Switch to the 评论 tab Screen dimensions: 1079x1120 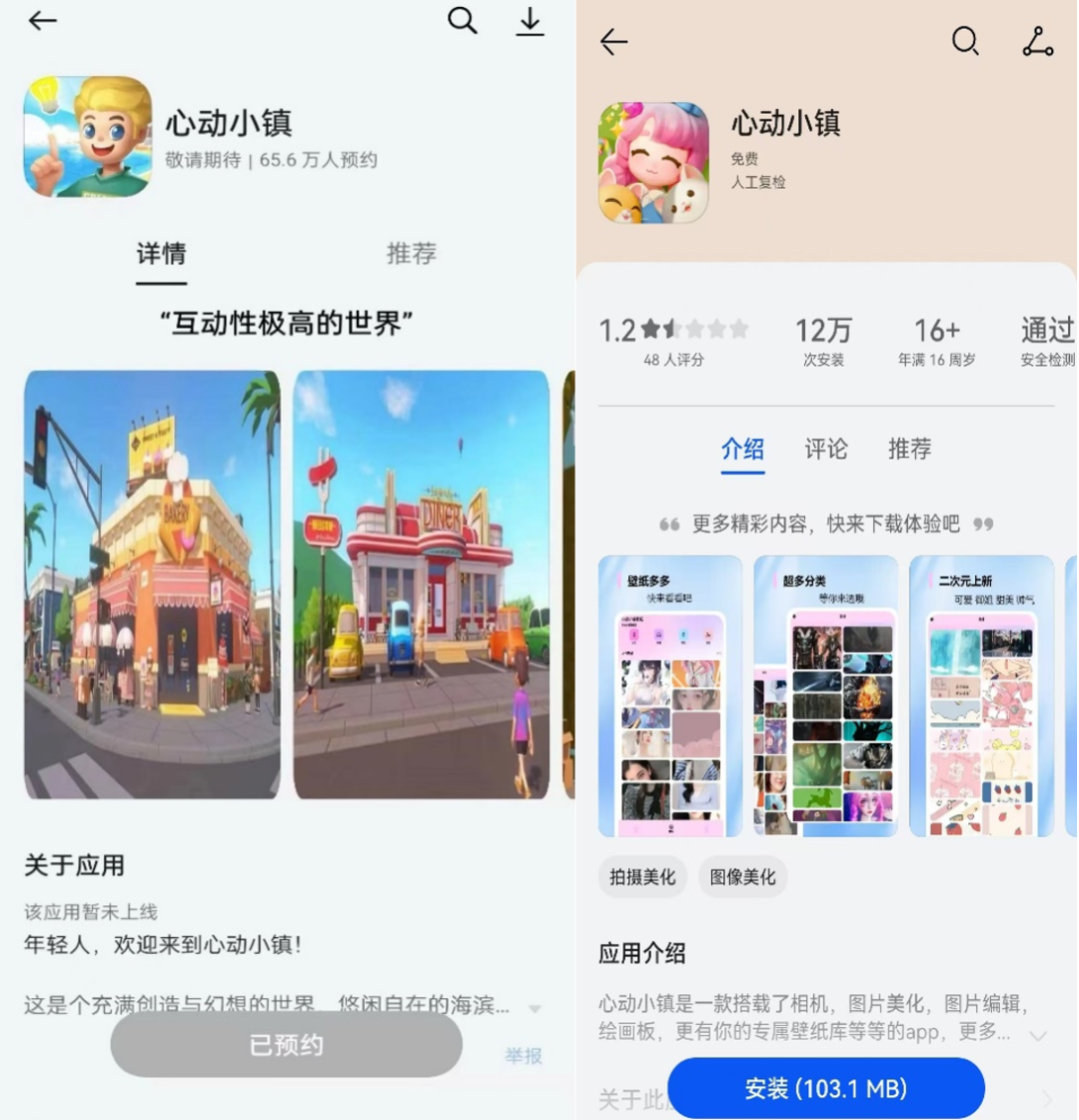pos(825,450)
